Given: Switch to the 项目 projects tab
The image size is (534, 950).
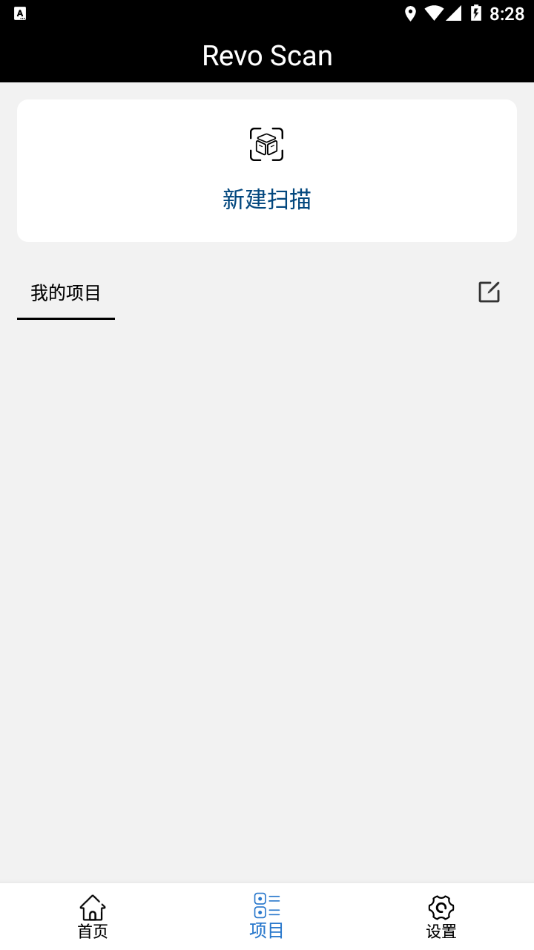Looking at the screenshot, I should [x=267, y=916].
